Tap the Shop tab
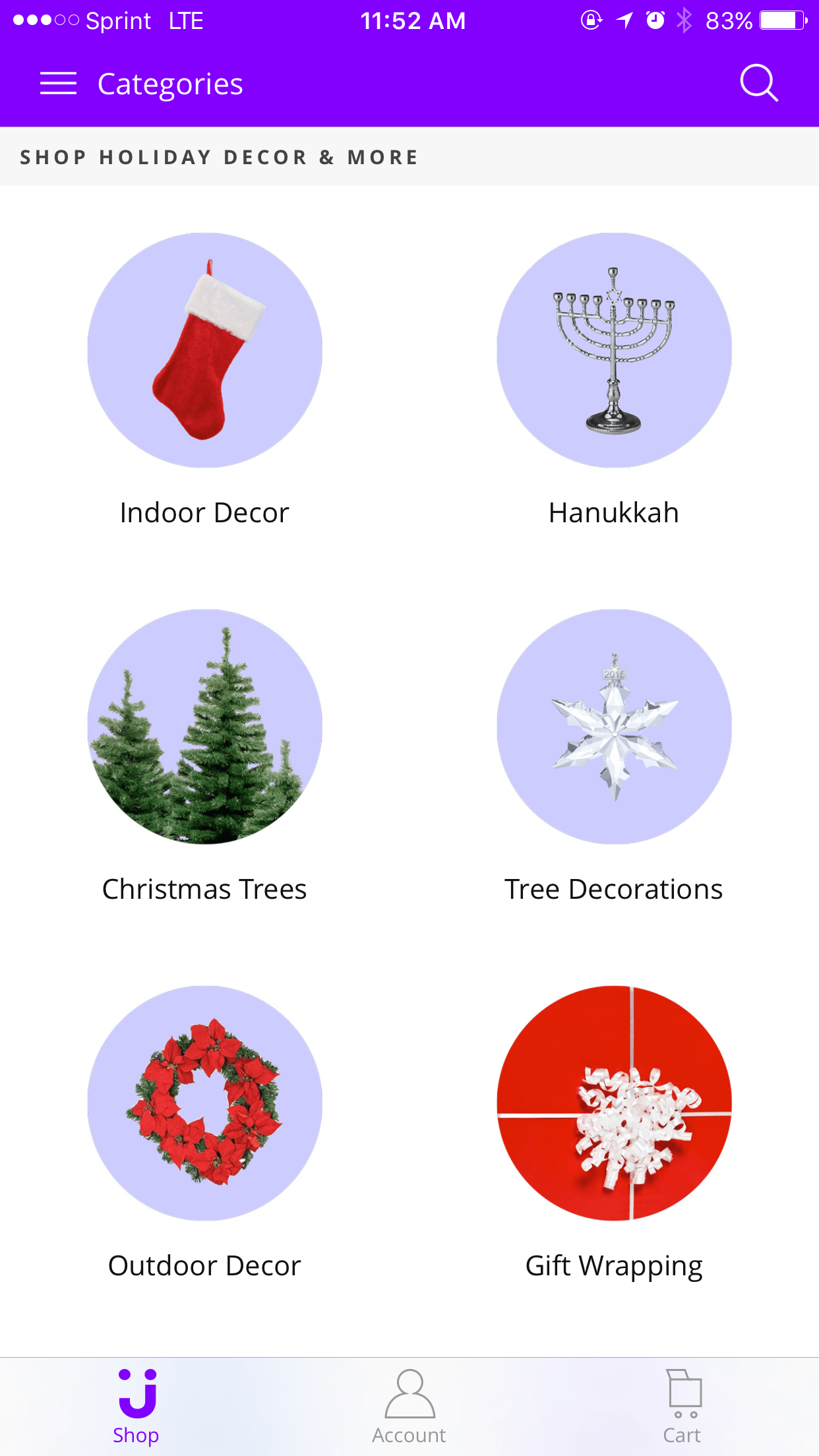Viewport: 819px width, 1456px height. (136, 1406)
